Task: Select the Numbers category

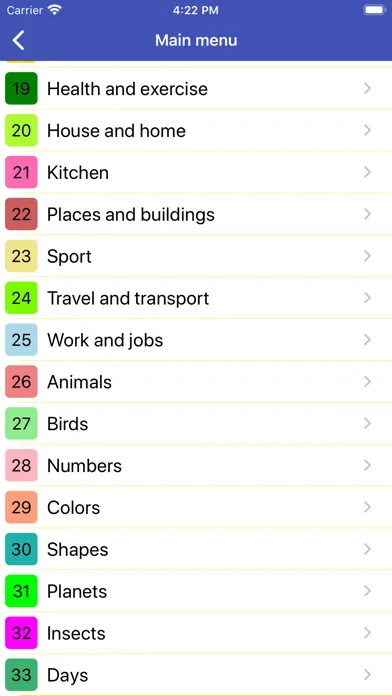Action: point(196,466)
